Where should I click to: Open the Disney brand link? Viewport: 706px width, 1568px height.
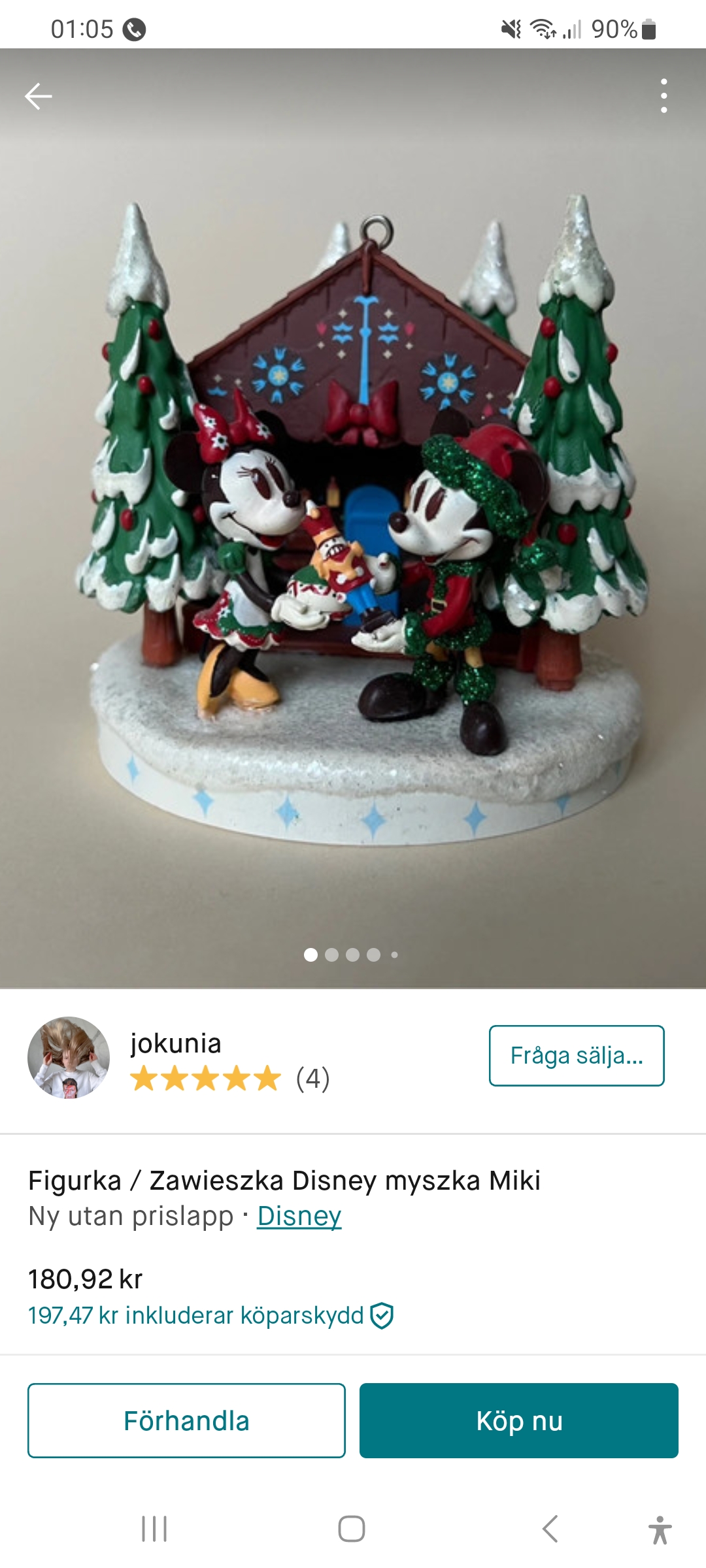coord(299,1217)
